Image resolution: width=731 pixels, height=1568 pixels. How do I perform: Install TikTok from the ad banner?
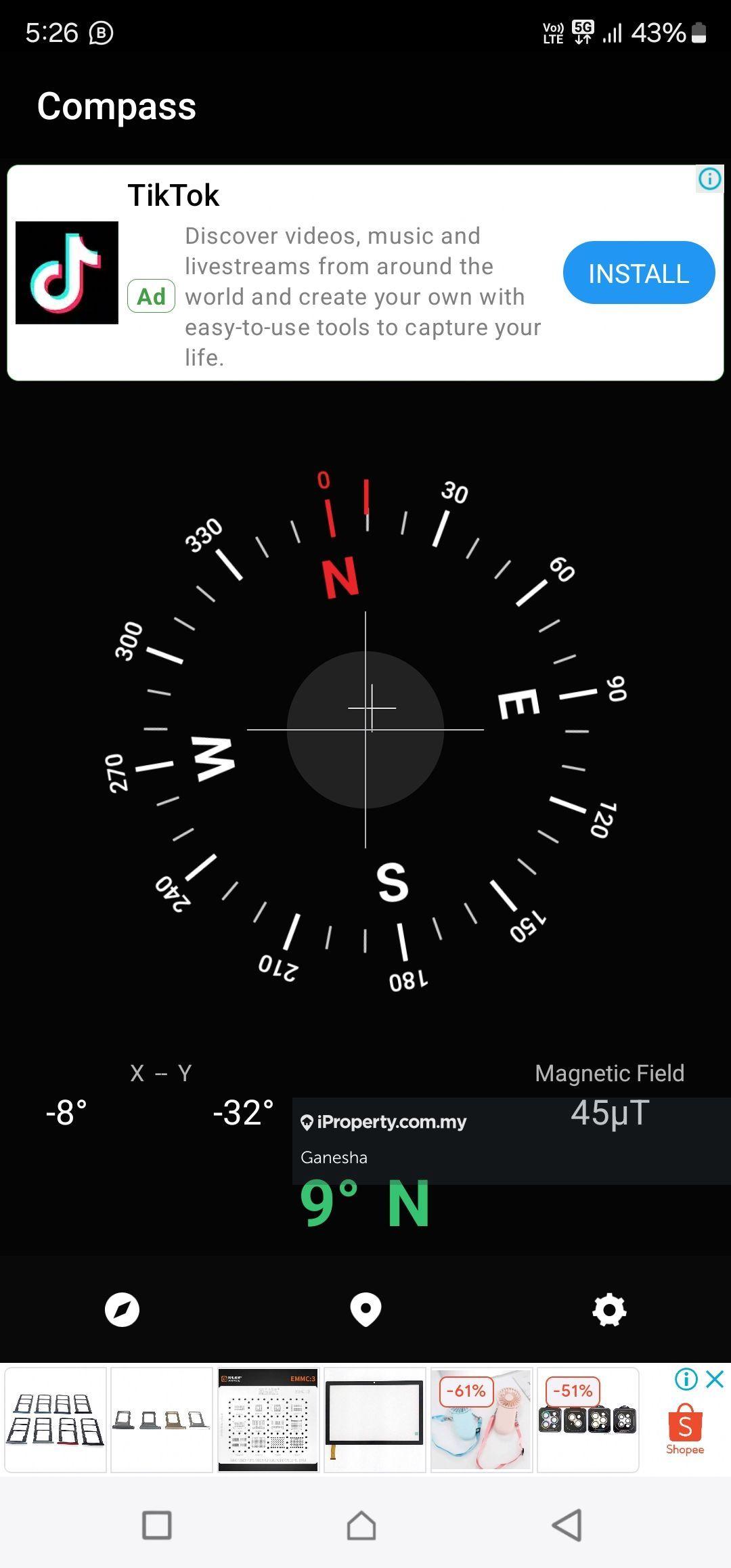click(x=638, y=273)
